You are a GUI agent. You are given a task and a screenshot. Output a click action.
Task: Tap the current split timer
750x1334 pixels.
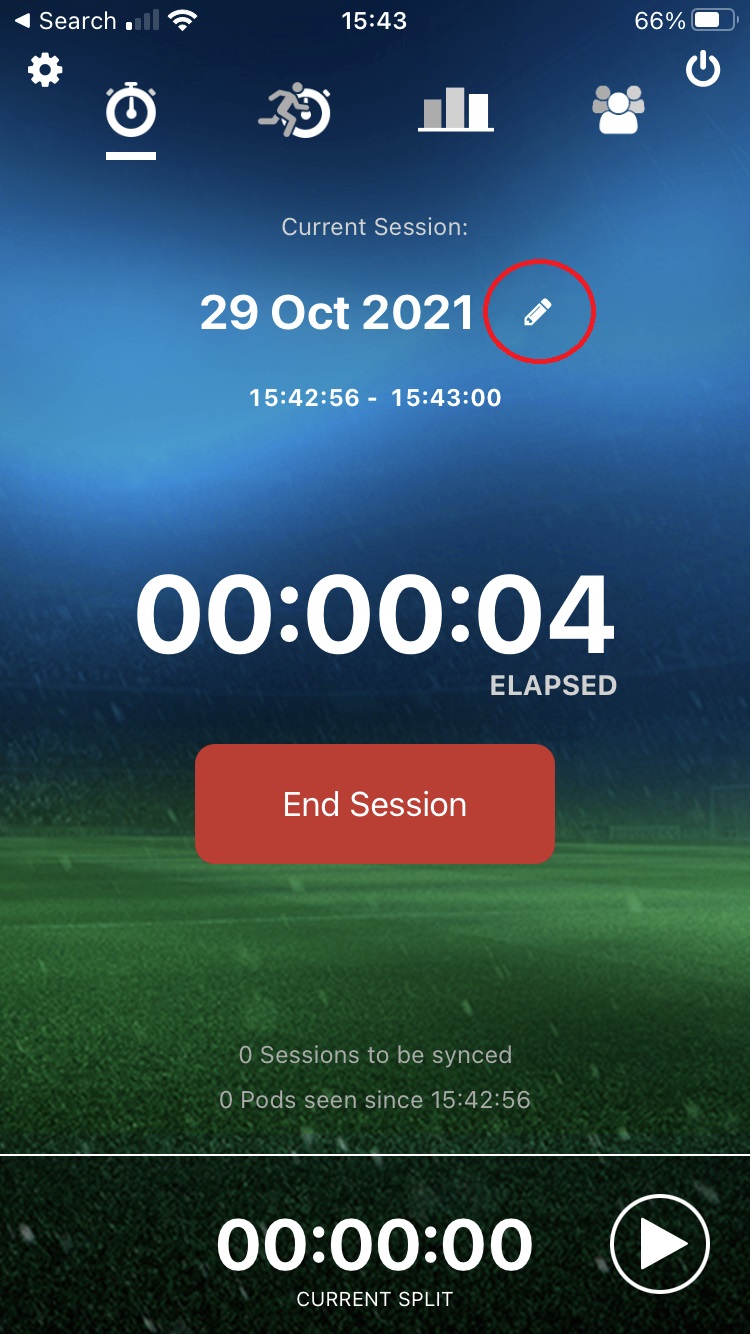375,1243
